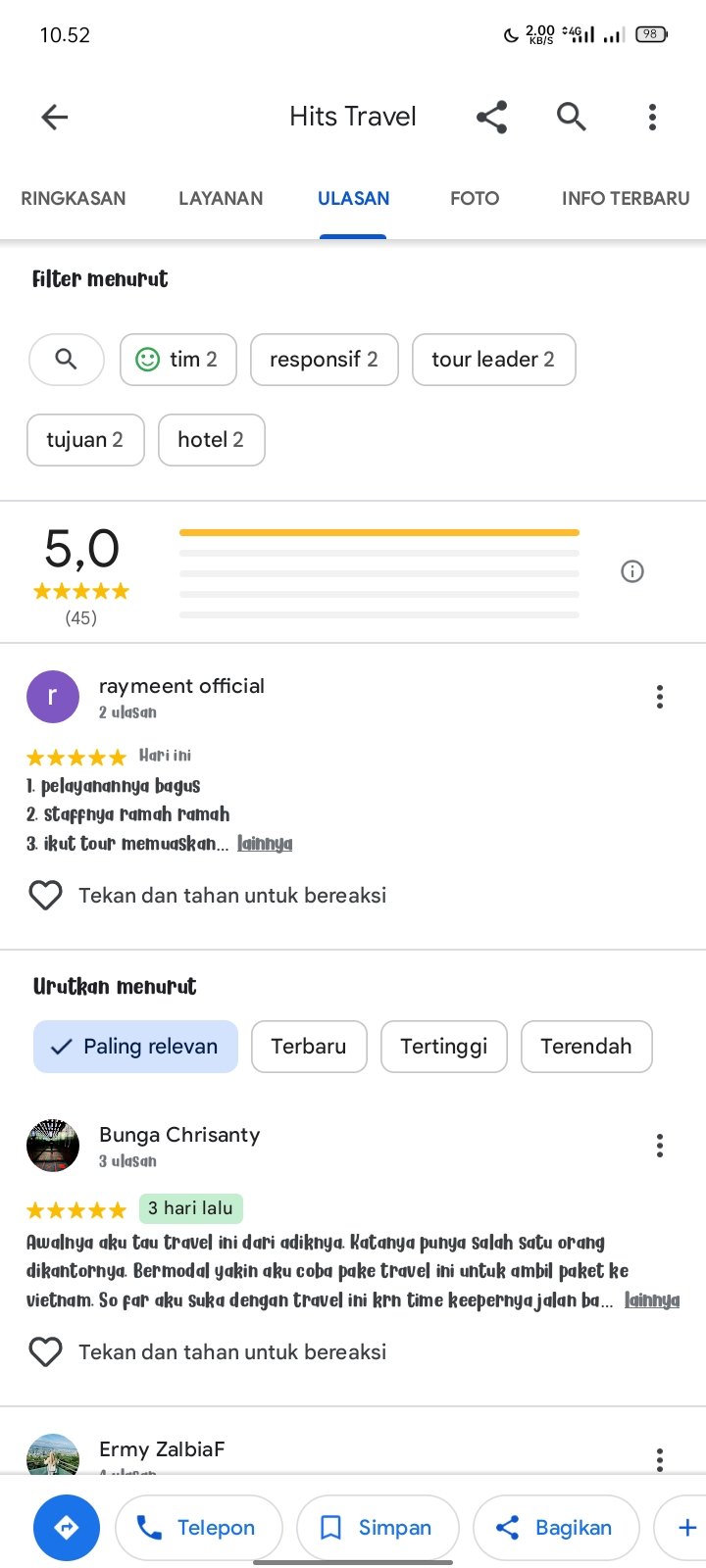Filter reviews by 'hotel 2'
The width and height of the screenshot is (706, 1568).
click(x=211, y=440)
